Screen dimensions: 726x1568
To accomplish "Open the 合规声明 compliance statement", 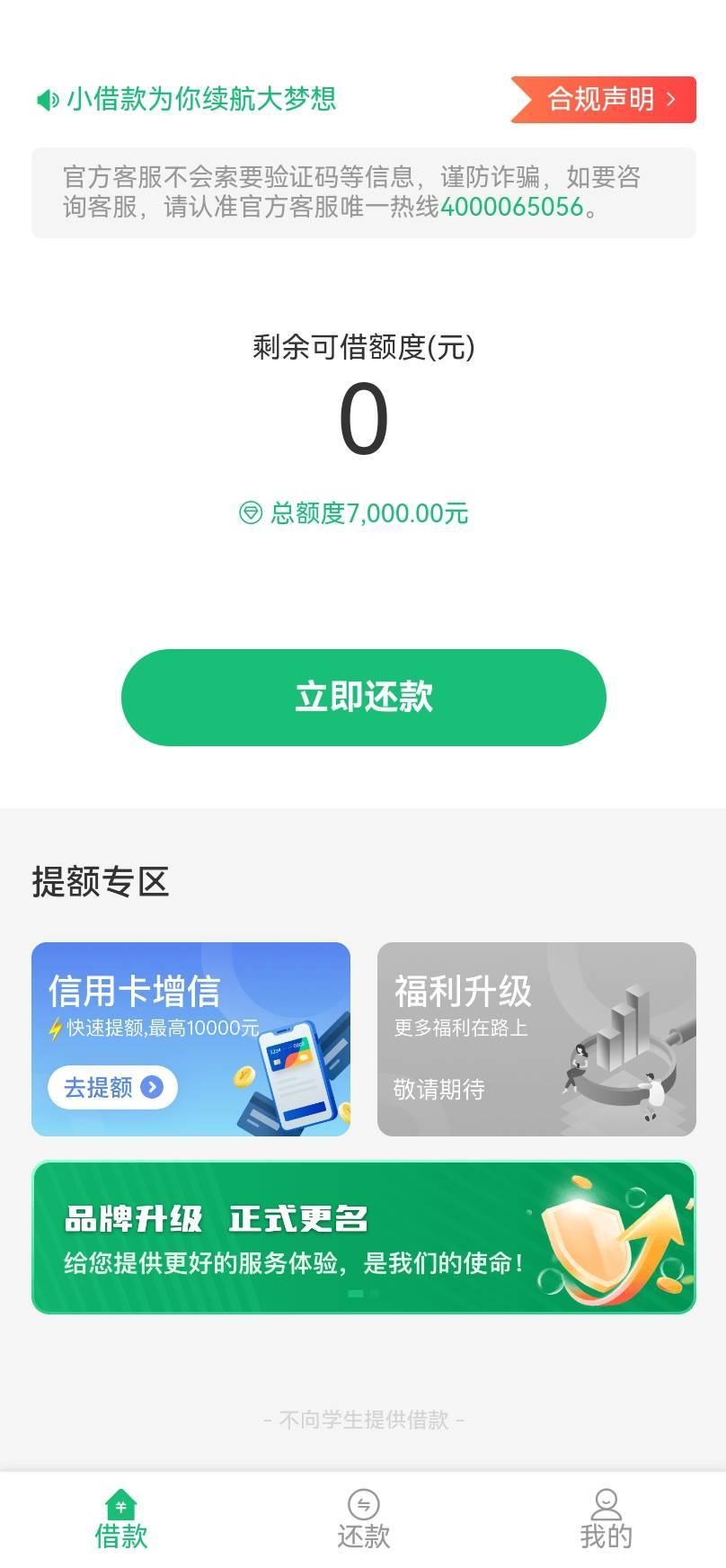I will tap(604, 99).
